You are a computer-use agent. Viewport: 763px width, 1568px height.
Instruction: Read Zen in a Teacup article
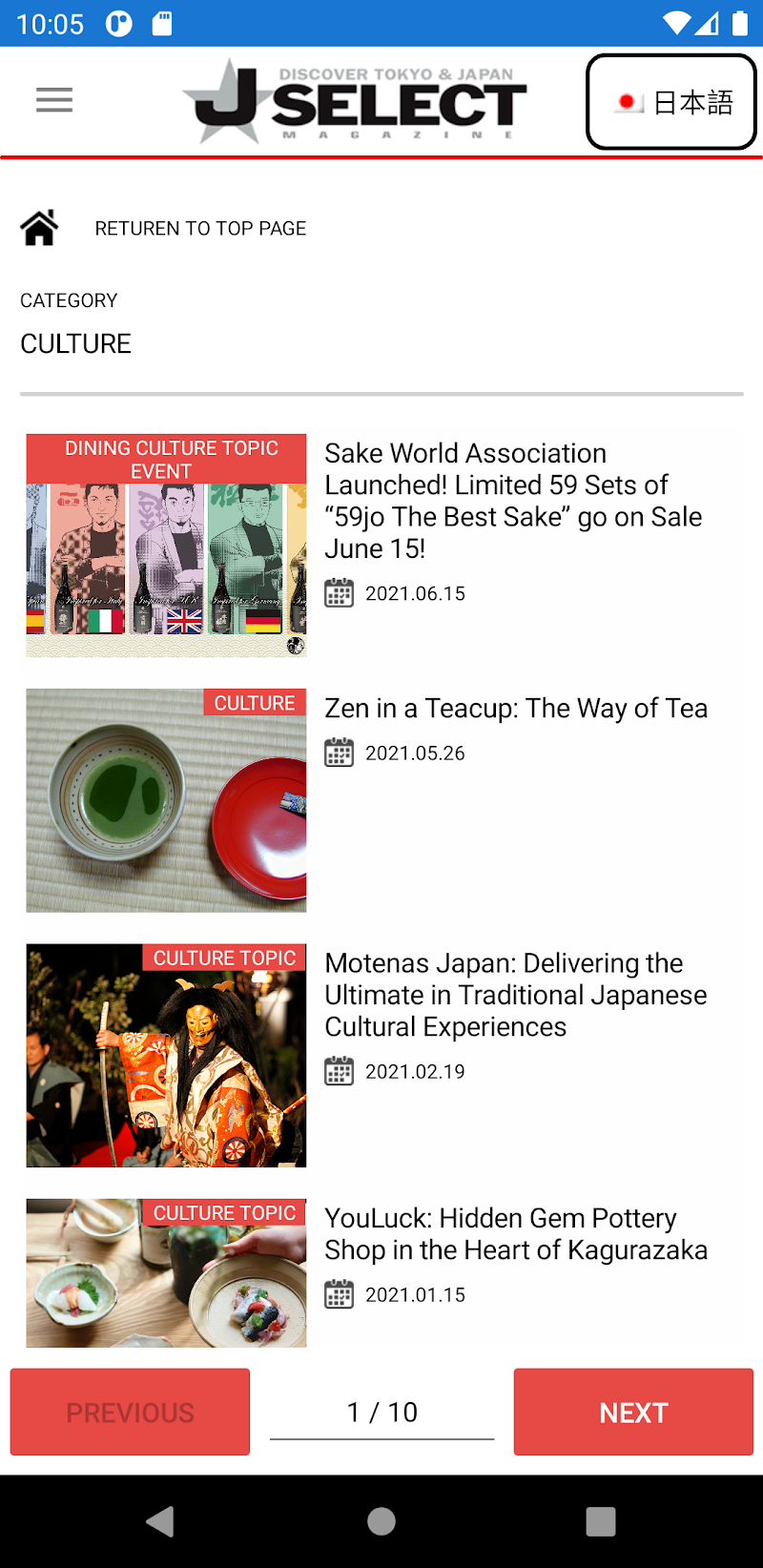[x=516, y=709]
